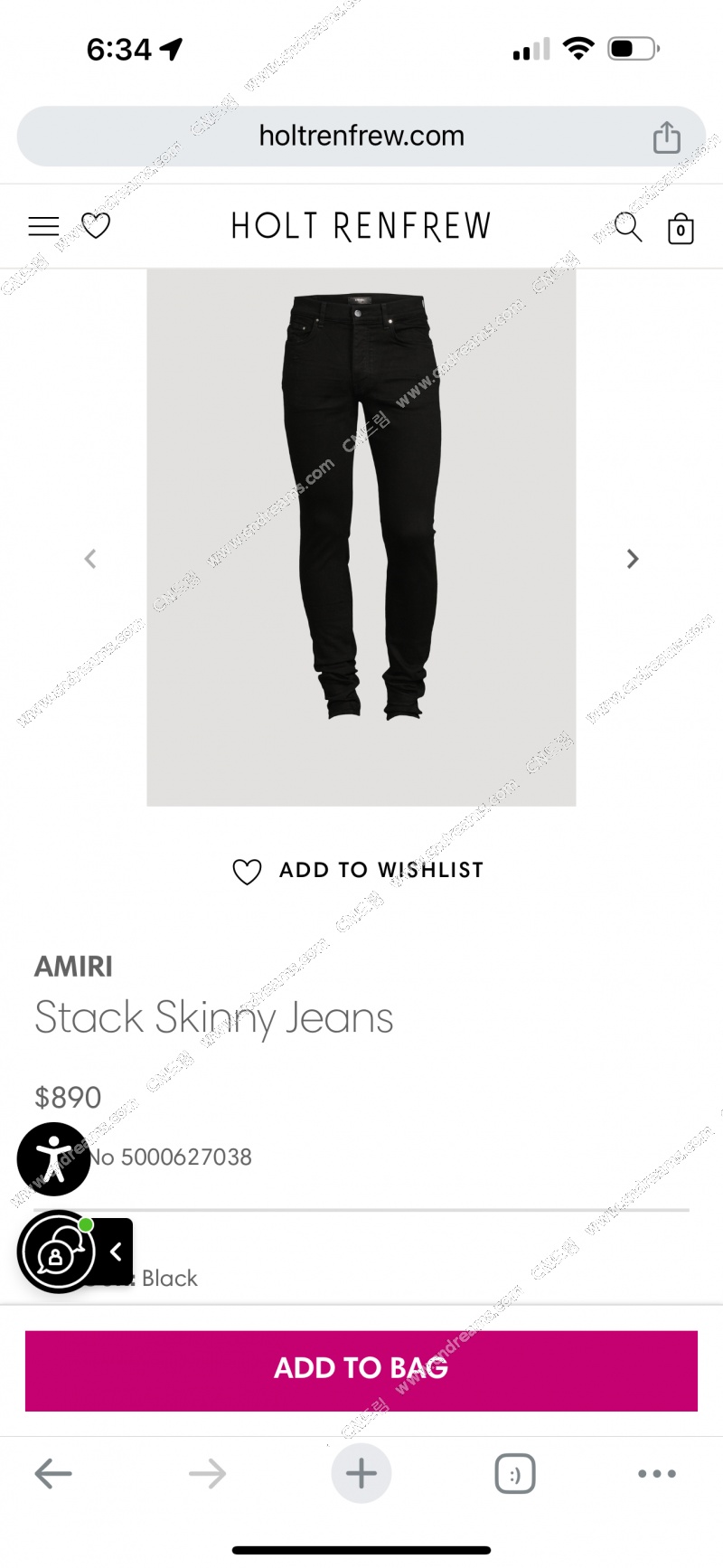
Task: Tap the Holt Renfrew logo to go home
Action: [x=361, y=226]
